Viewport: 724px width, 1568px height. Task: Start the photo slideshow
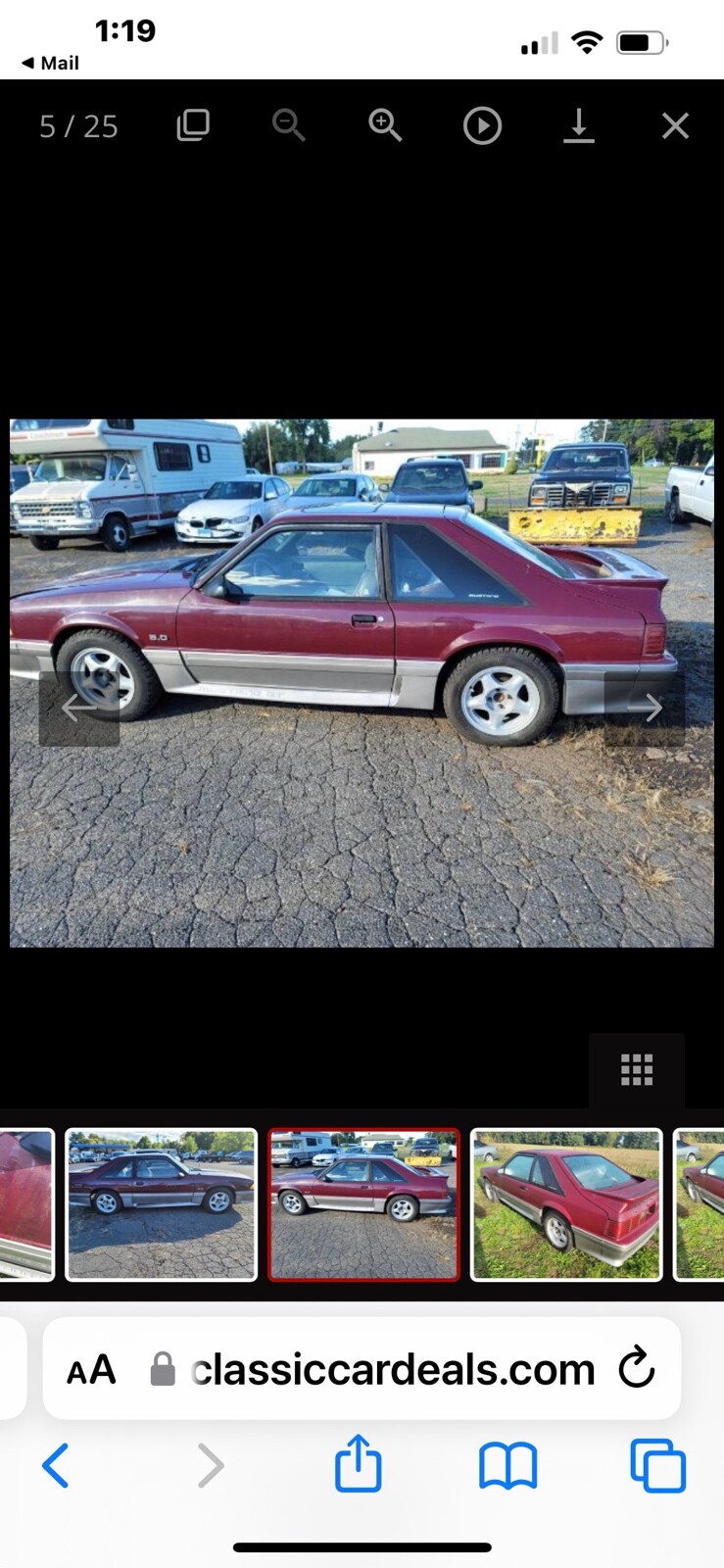[x=482, y=126]
